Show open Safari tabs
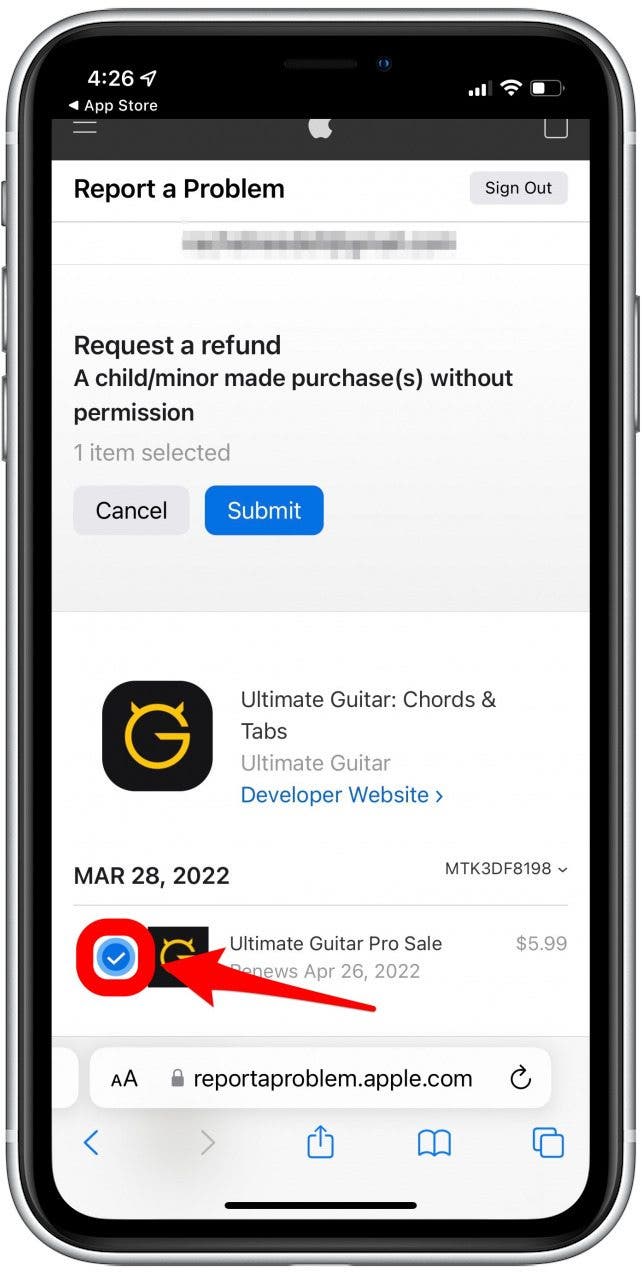The height and width of the screenshot is (1274, 642). click(548, 1142)
